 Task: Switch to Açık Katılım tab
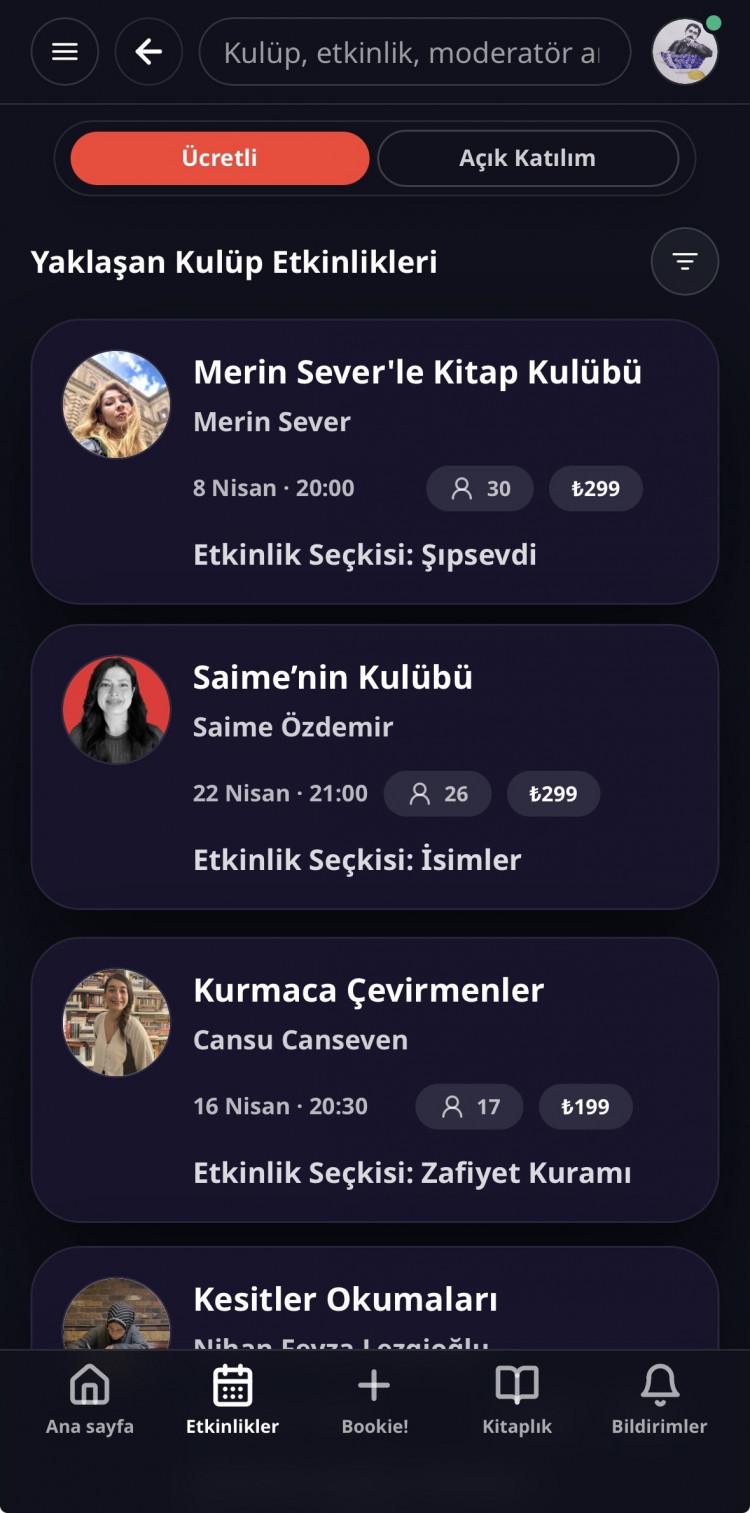pos(527,158)
